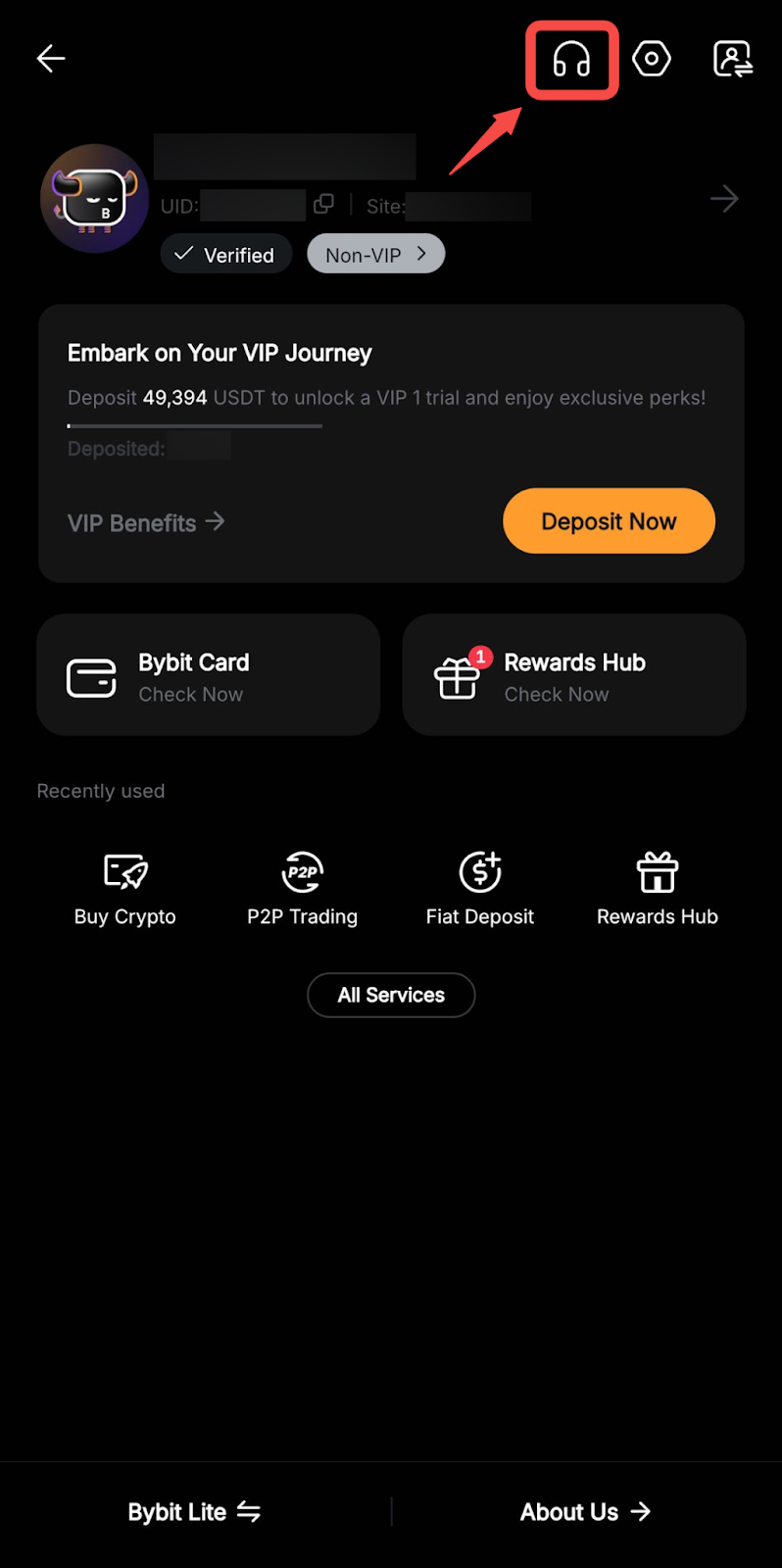Switch account via profile swap icon
The width and height of the screenshot is (782, 1568).
point(732,59)
